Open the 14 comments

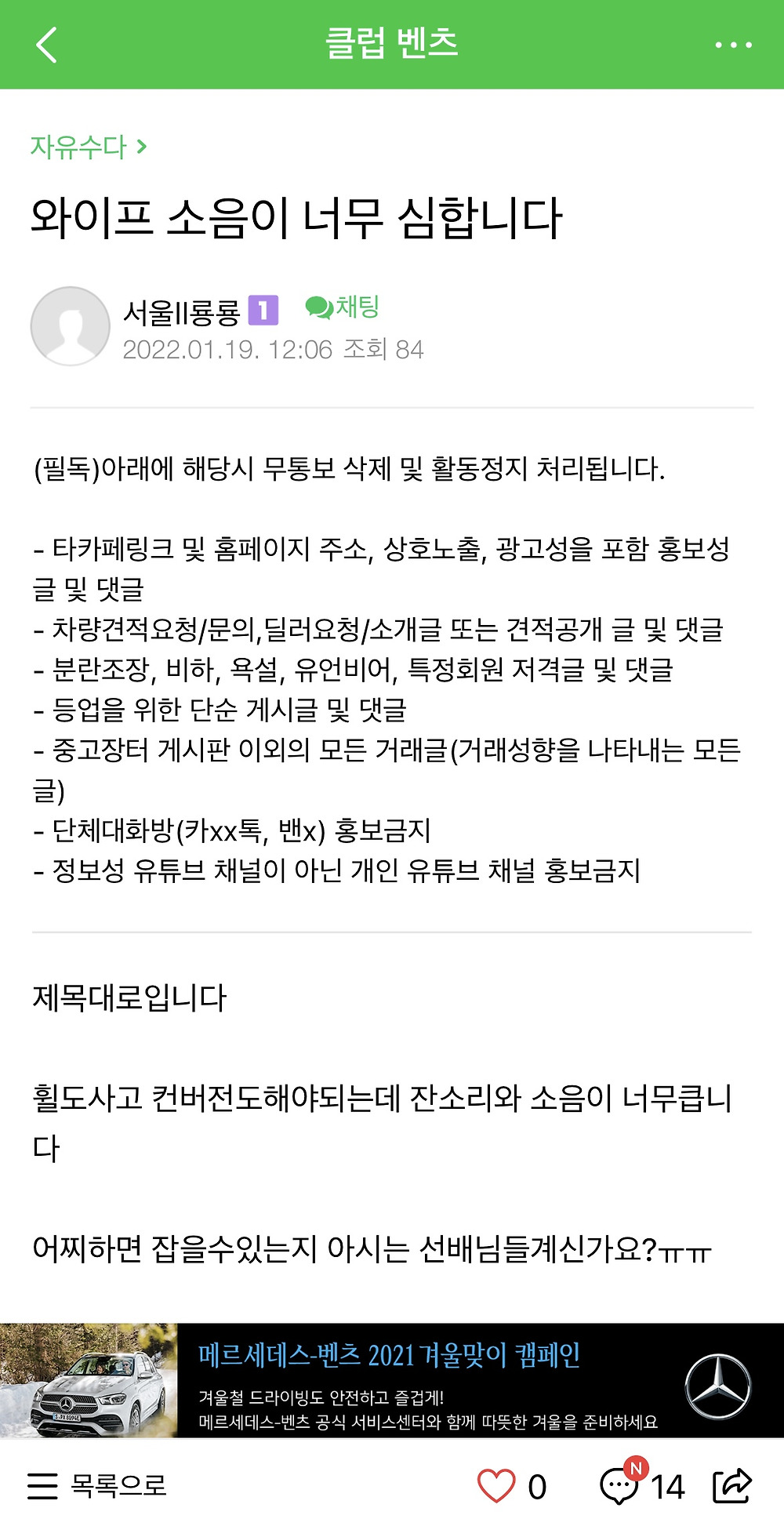(642, 1484)
